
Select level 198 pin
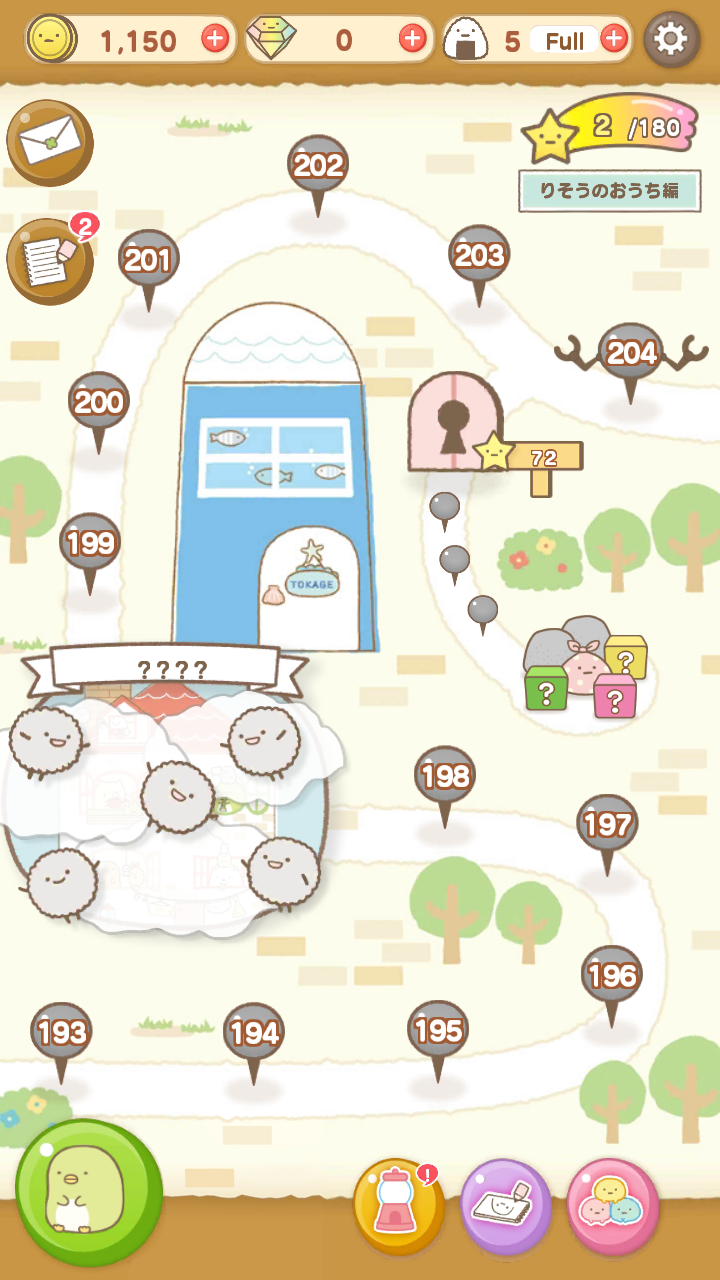pos(445,776)
